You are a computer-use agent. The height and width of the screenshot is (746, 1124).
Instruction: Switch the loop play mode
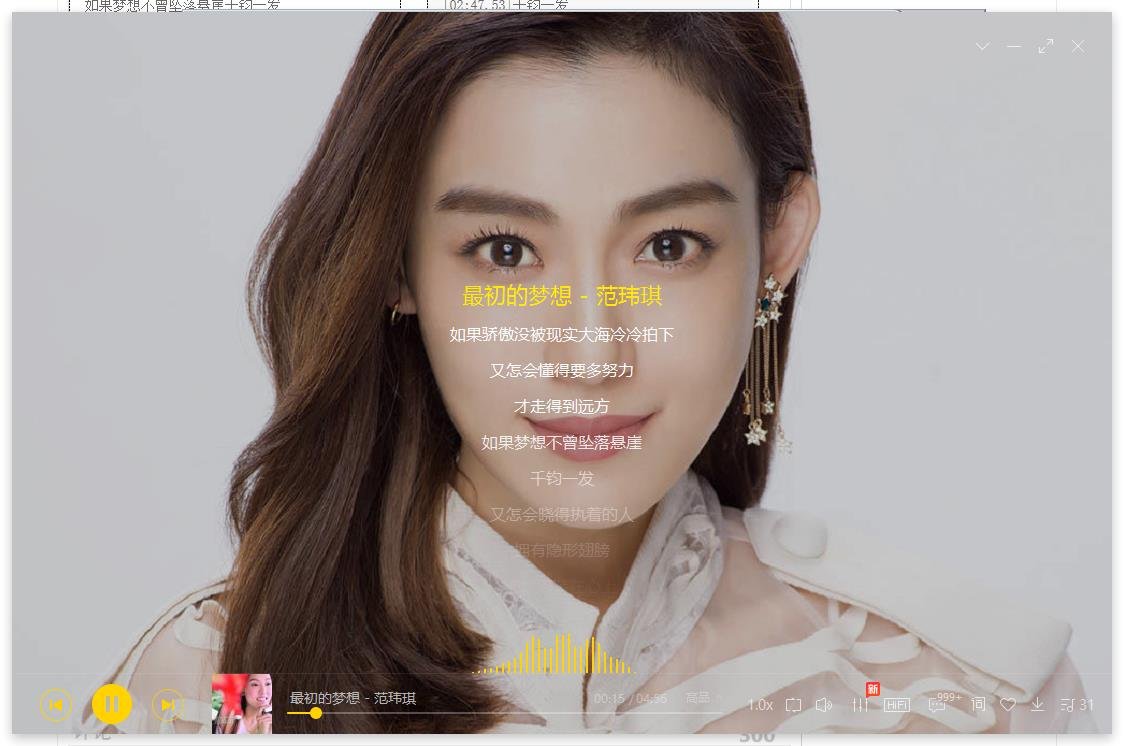coord(793,705)
